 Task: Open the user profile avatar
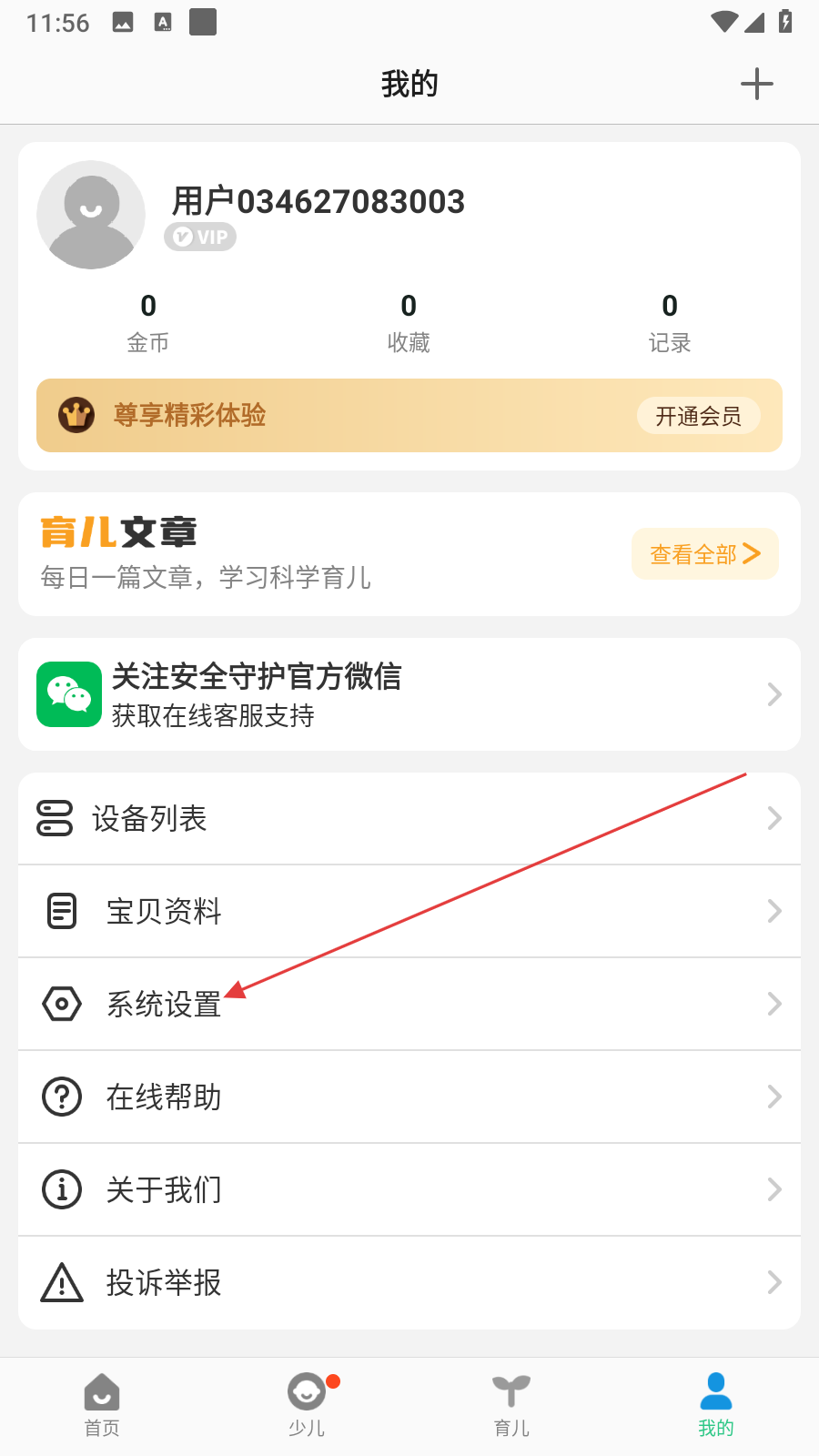pos(91,215)
